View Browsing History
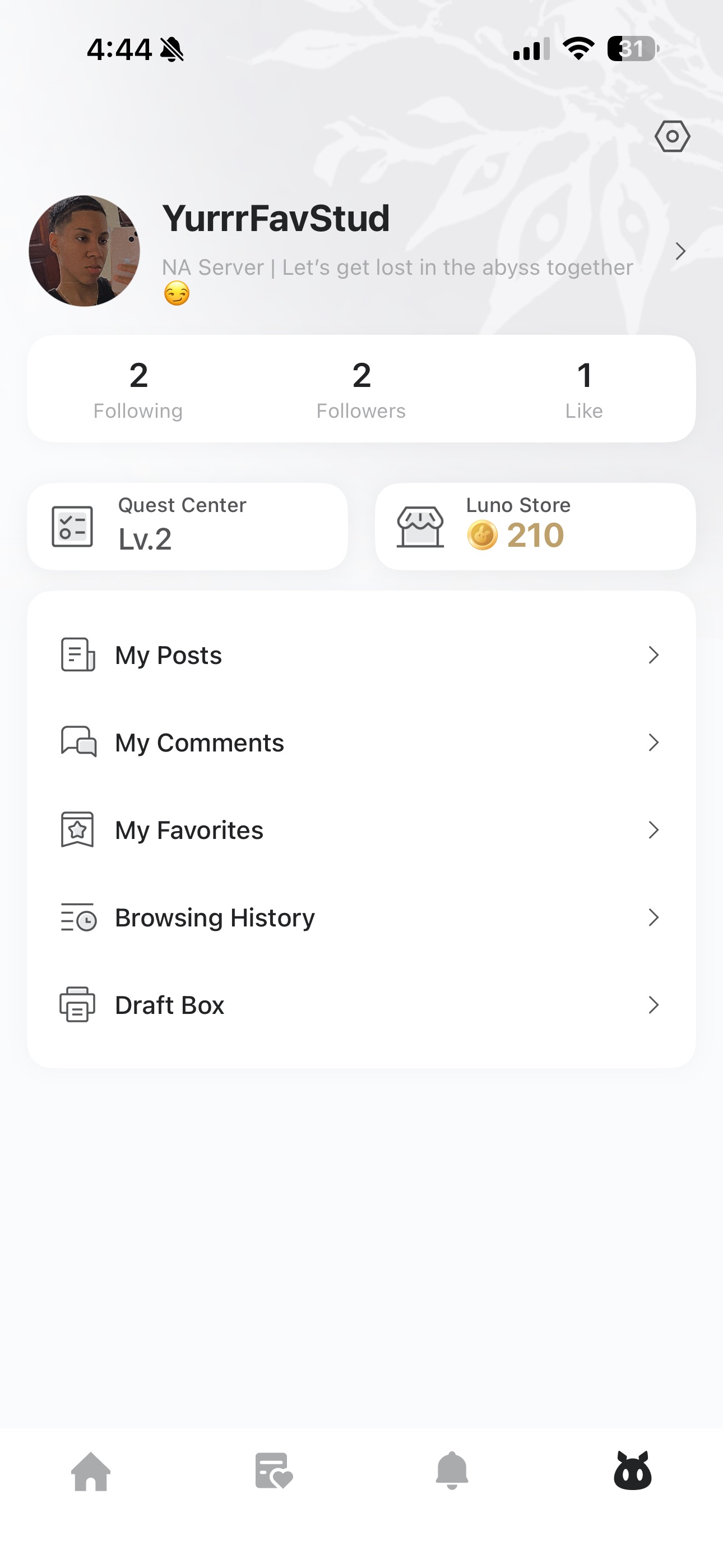Viewport: 723px width, 1568px height. 361,918
